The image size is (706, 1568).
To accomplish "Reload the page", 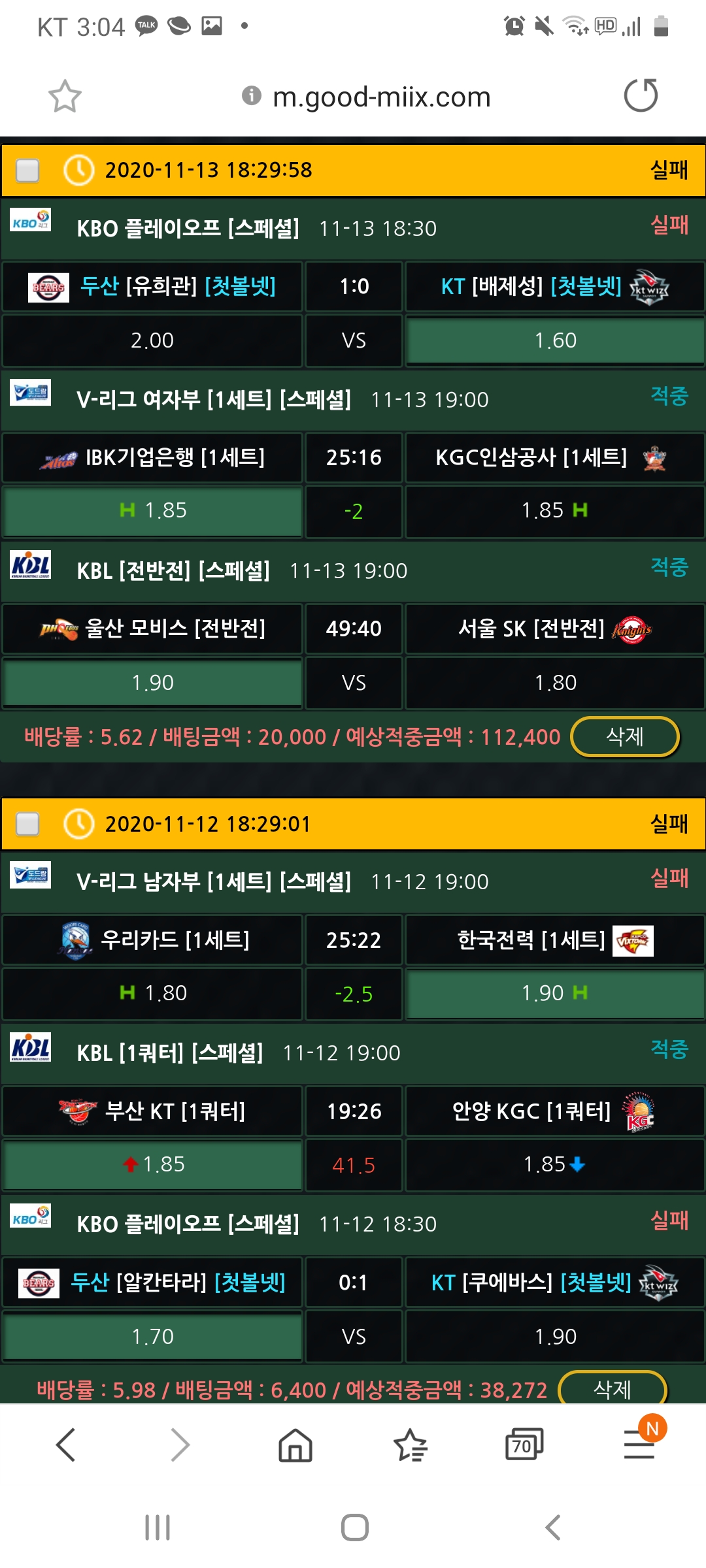I will point(641,96).
